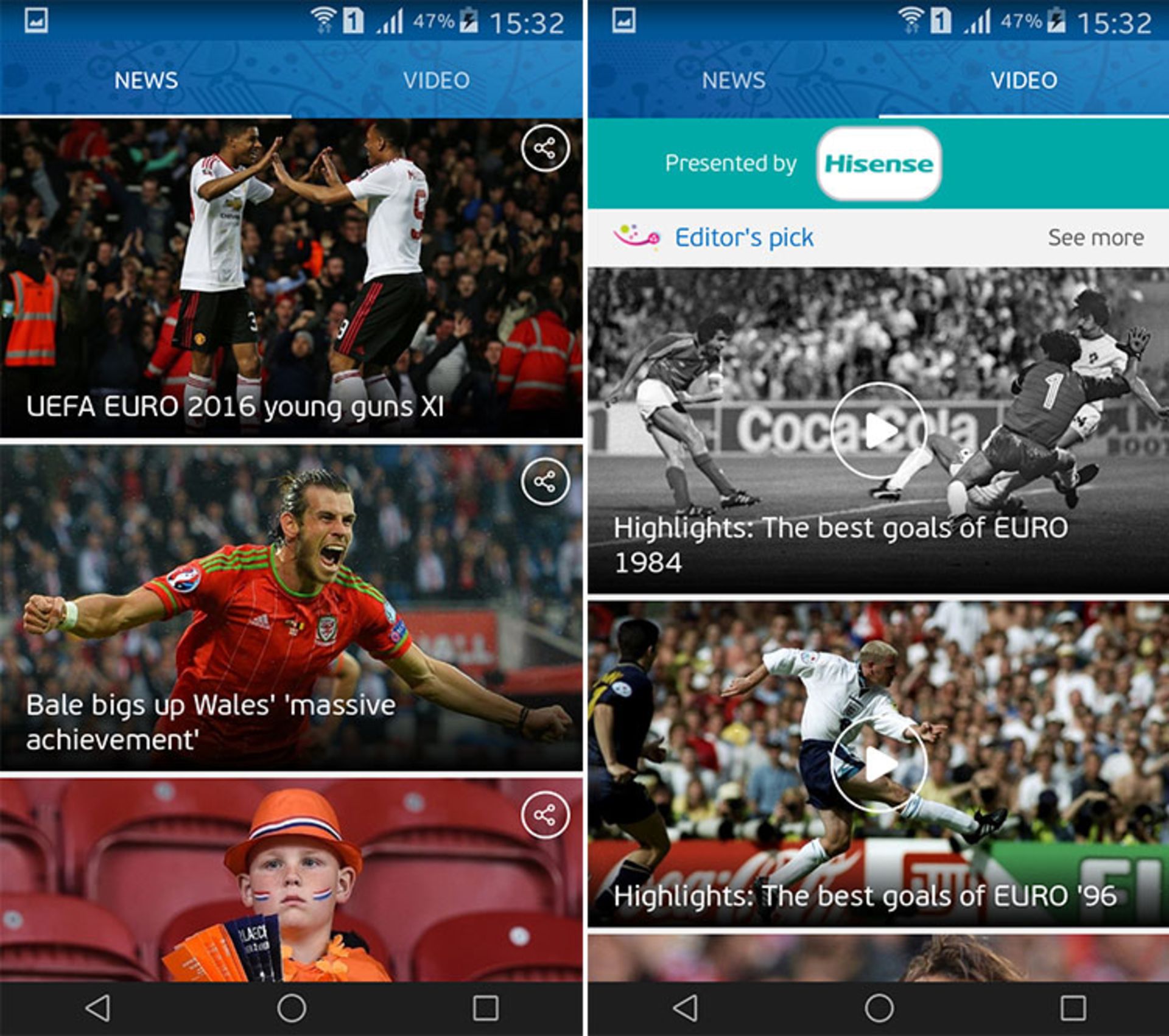1169x1036 pixels.
Task: Play the best goals of EURO 1984 highlights
Action: tap(879, 430)
